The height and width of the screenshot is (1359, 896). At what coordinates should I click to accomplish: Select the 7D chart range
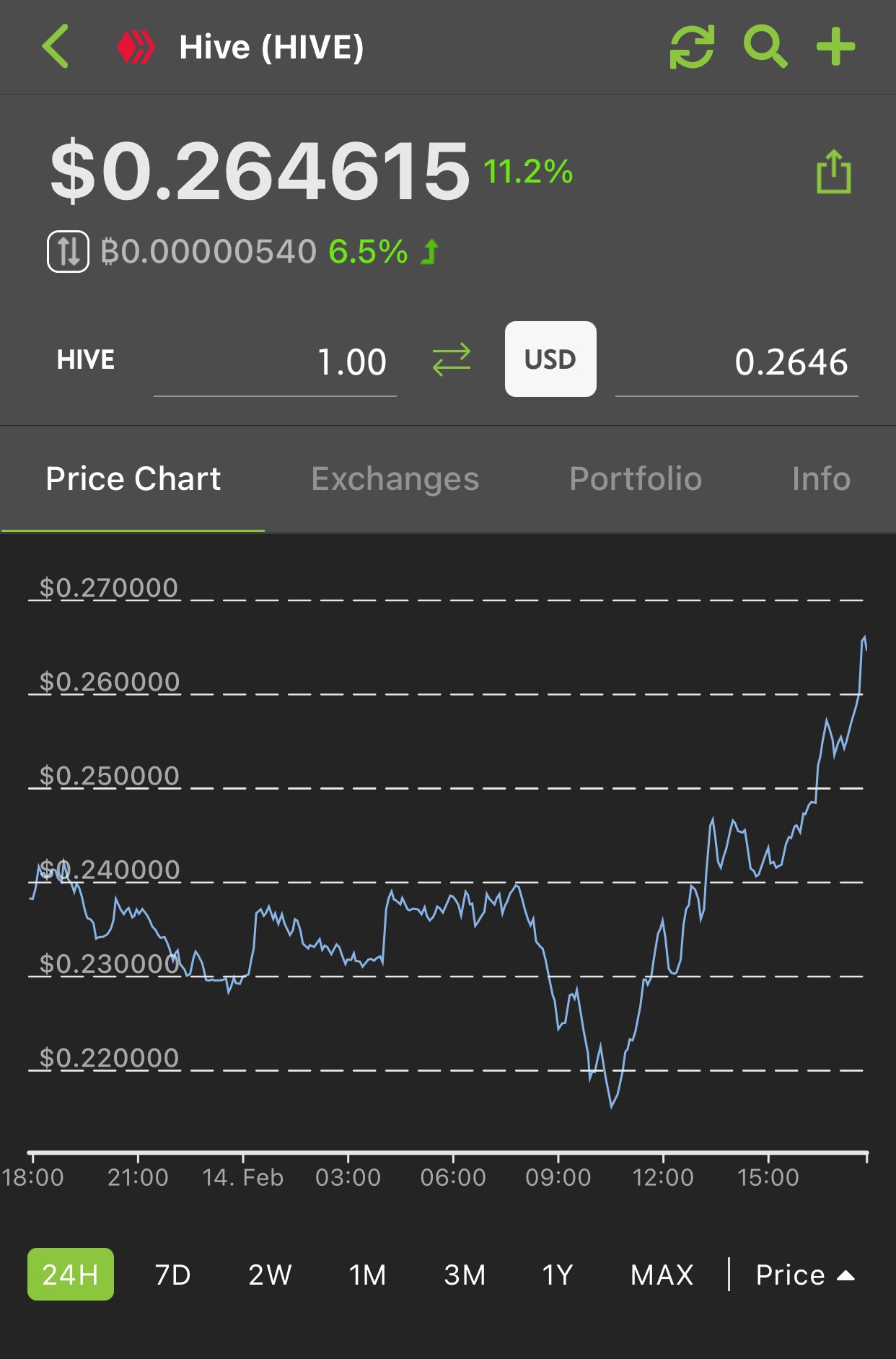click(173, 1275)
